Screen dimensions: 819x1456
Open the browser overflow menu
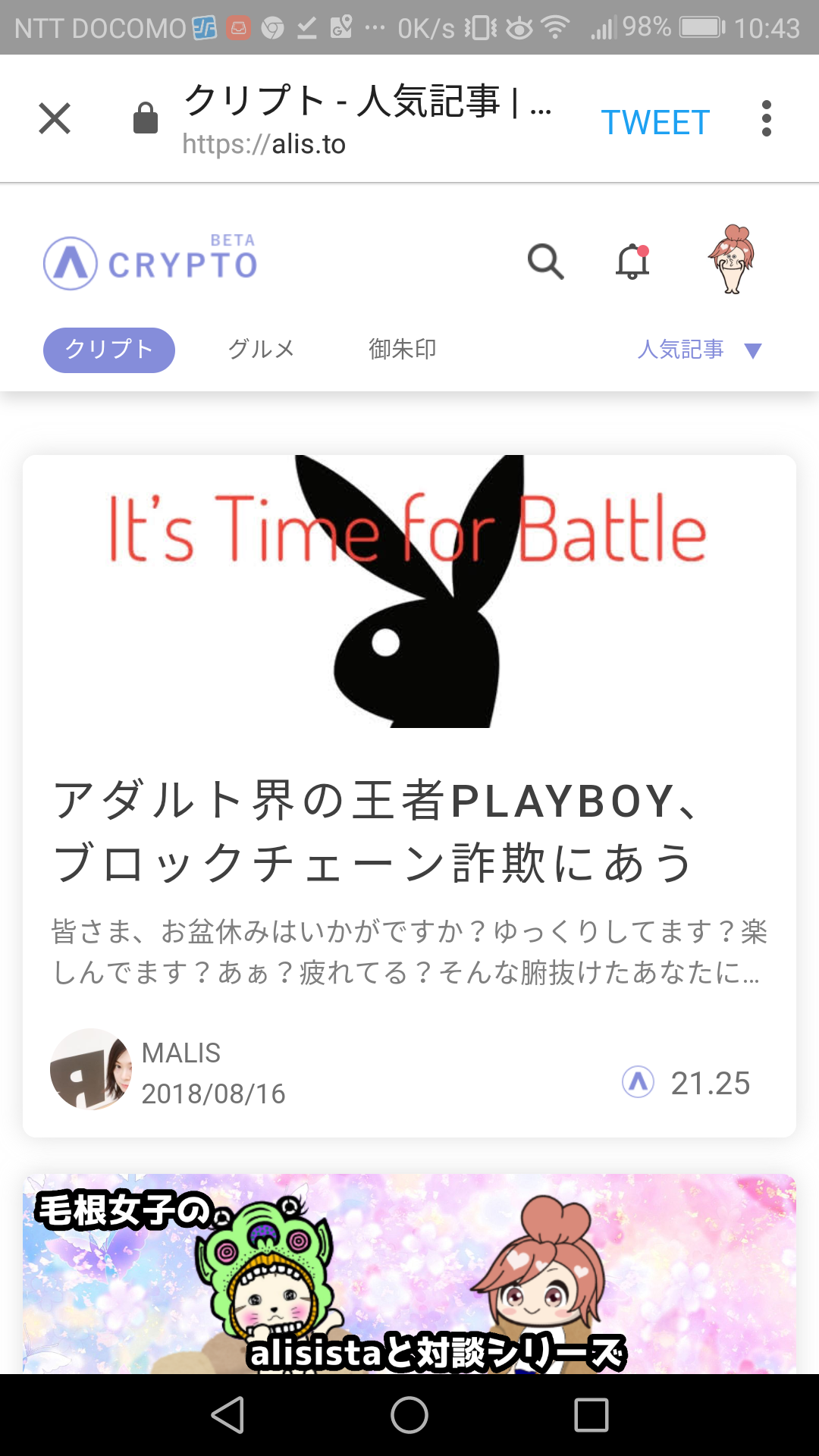[766, 119]
